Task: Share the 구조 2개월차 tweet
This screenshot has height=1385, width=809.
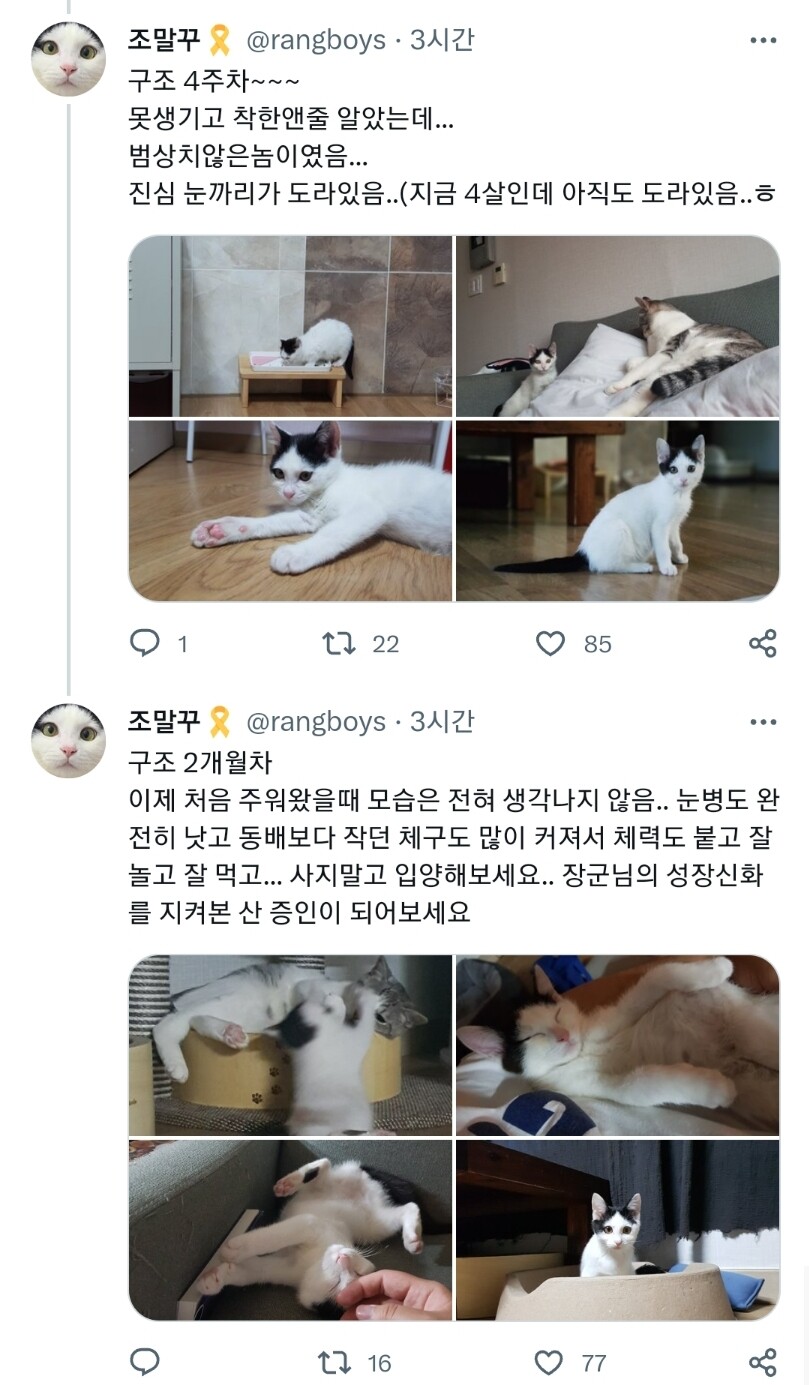Action: 763,1361
